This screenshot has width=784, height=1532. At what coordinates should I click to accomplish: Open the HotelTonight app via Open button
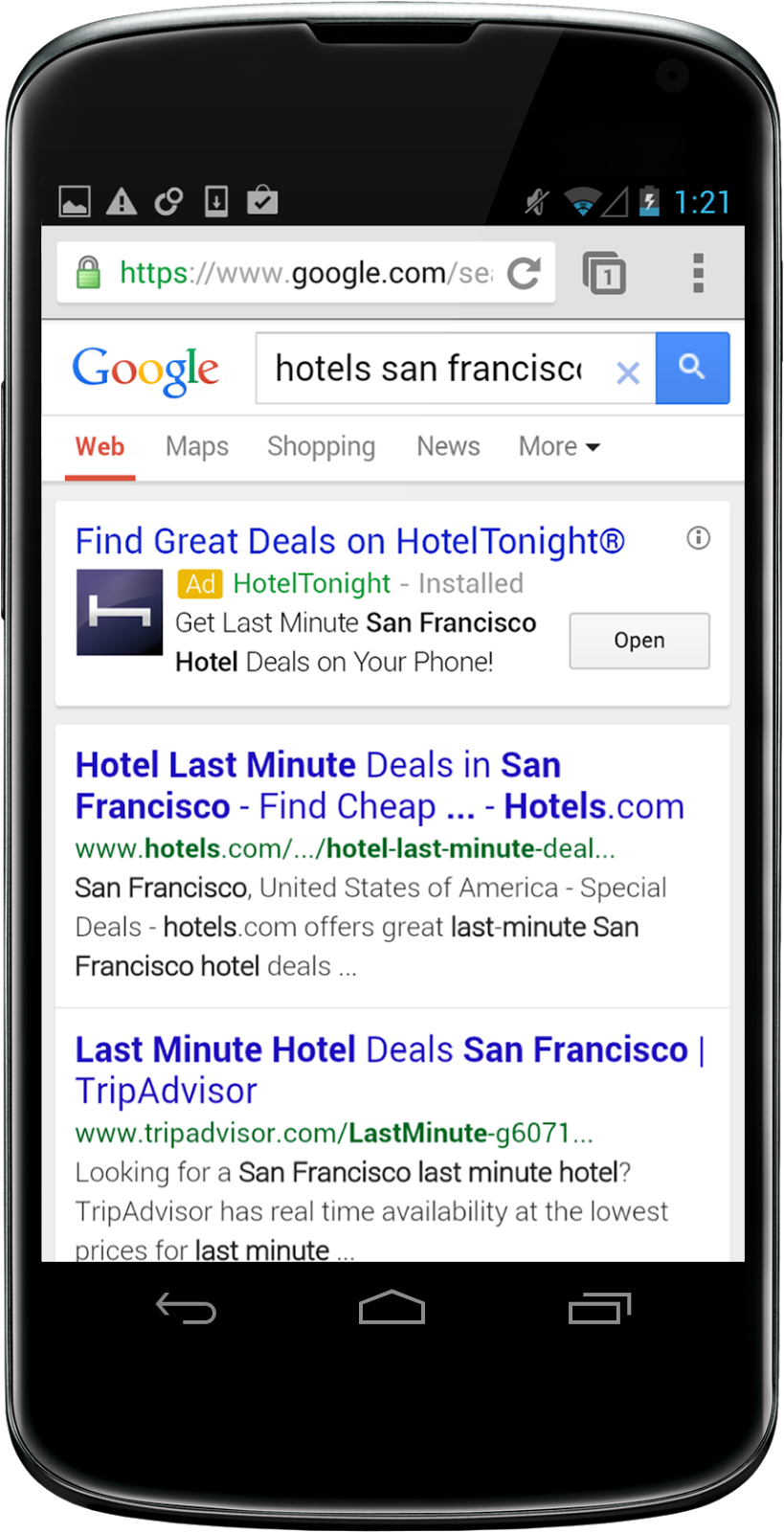pos(639,641)
